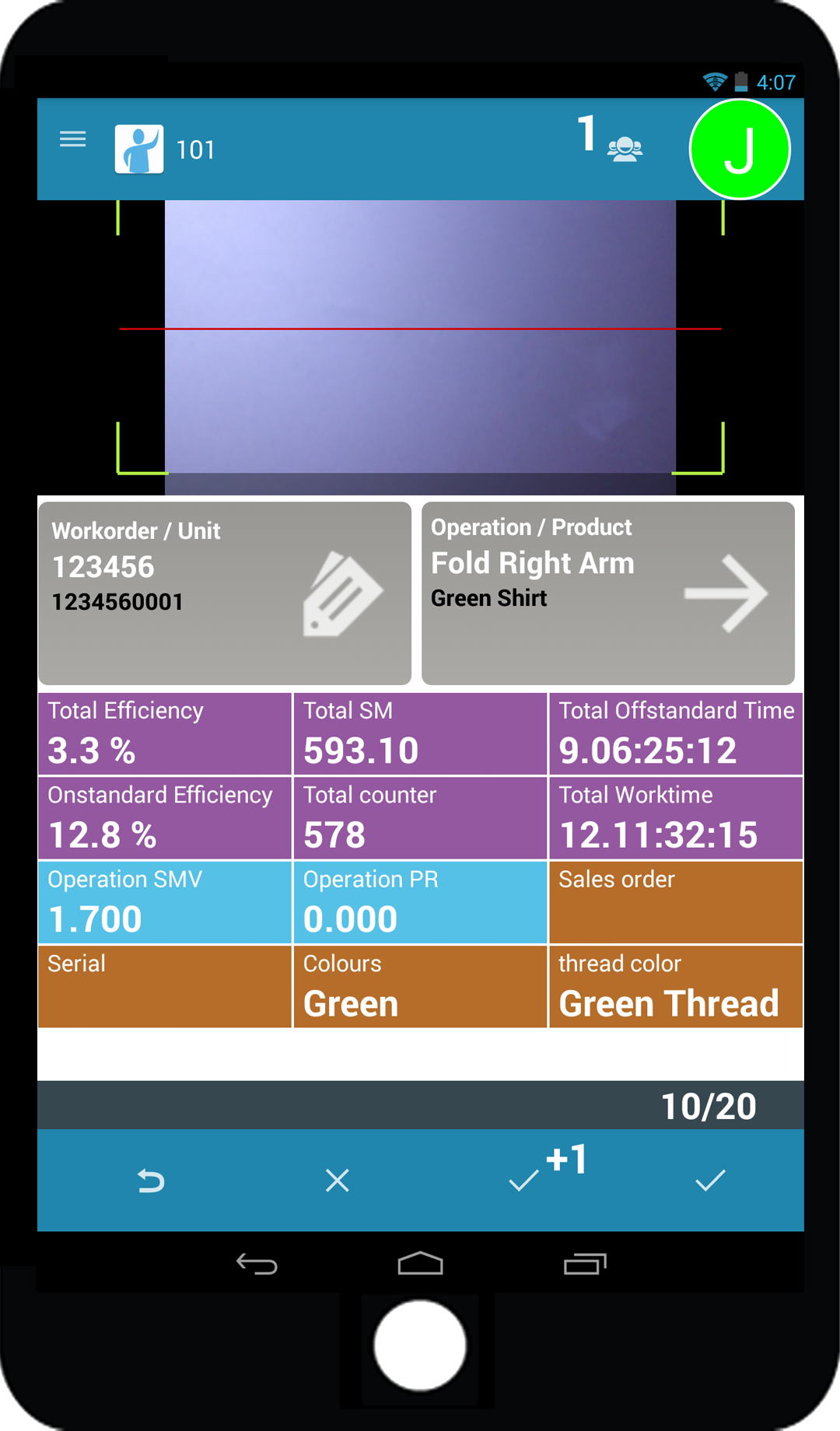Tap the operator 101 icon

139,149
